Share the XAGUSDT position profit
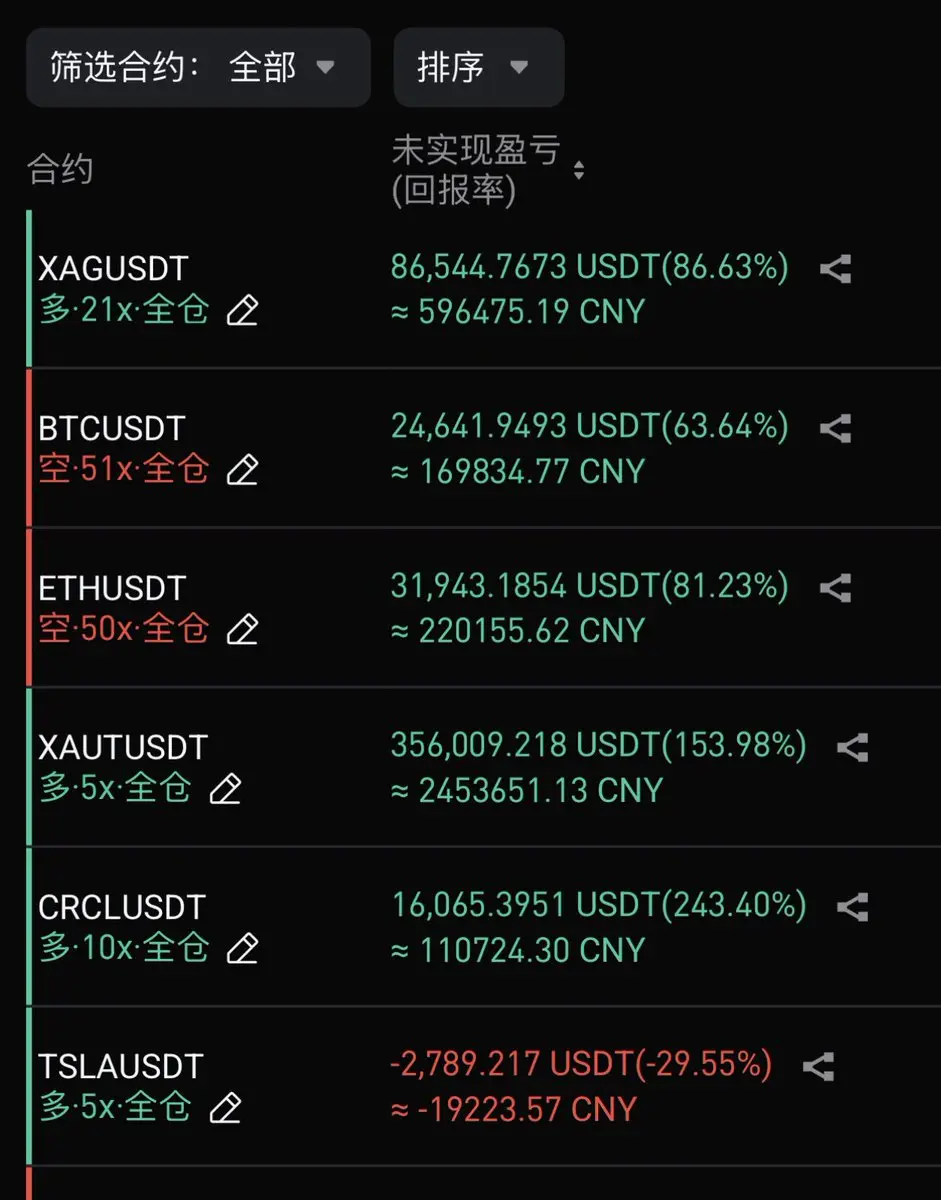Screen dimensions: 941x1200 [x=835, y=269]
